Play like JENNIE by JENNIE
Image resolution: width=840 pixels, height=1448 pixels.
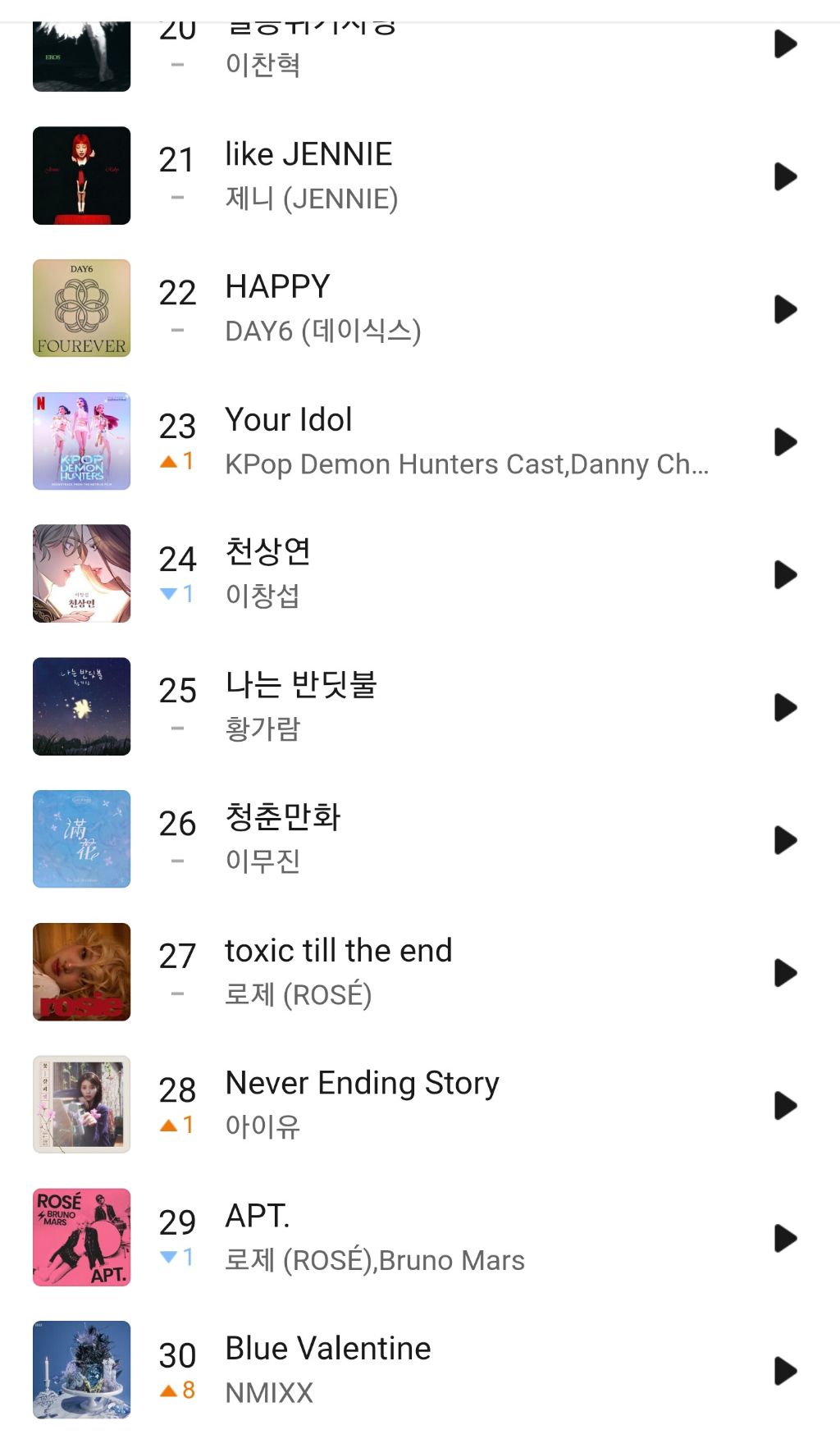pos(785,176)
